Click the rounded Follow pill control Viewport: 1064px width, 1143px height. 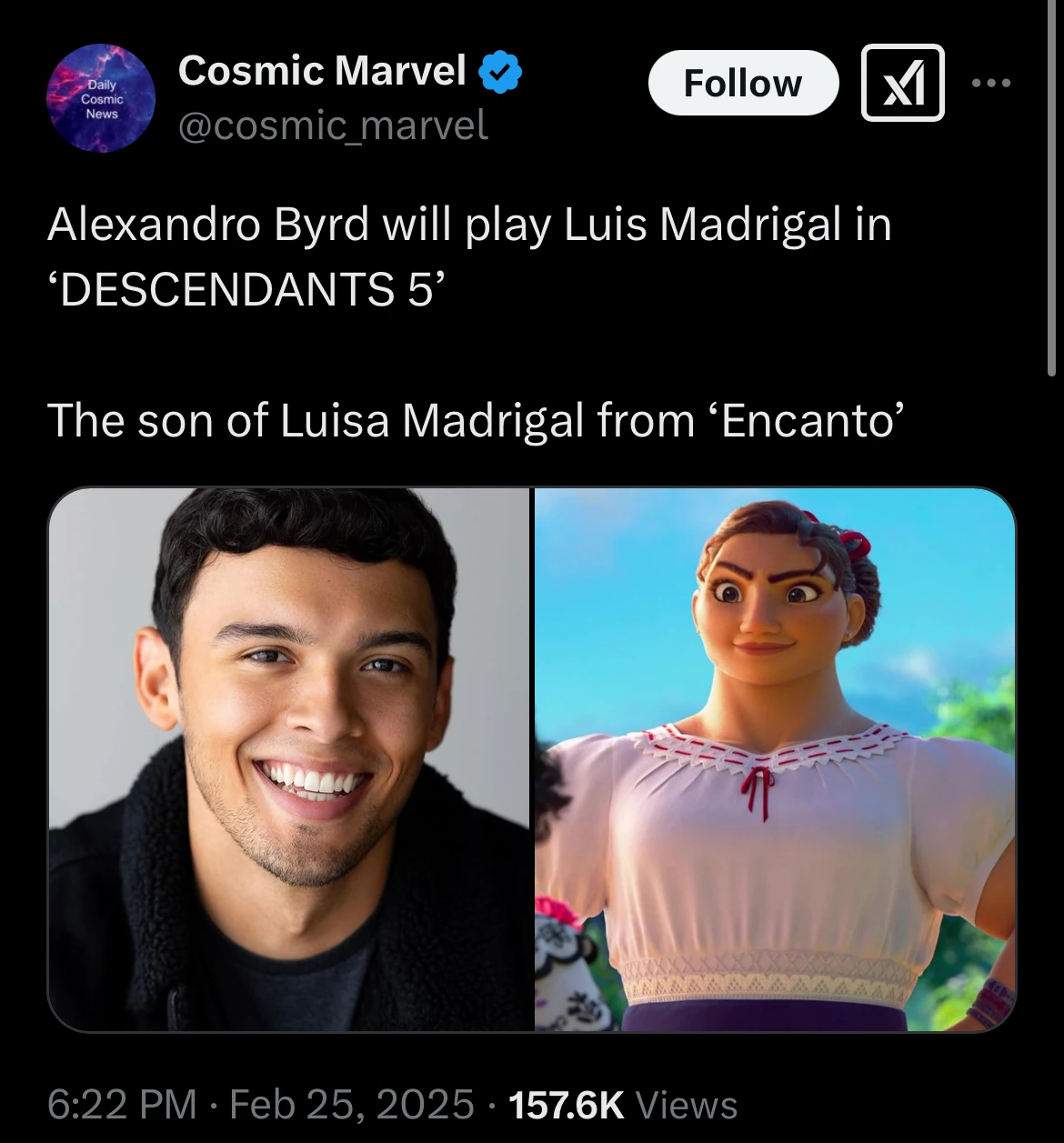(x=743, y=82)
